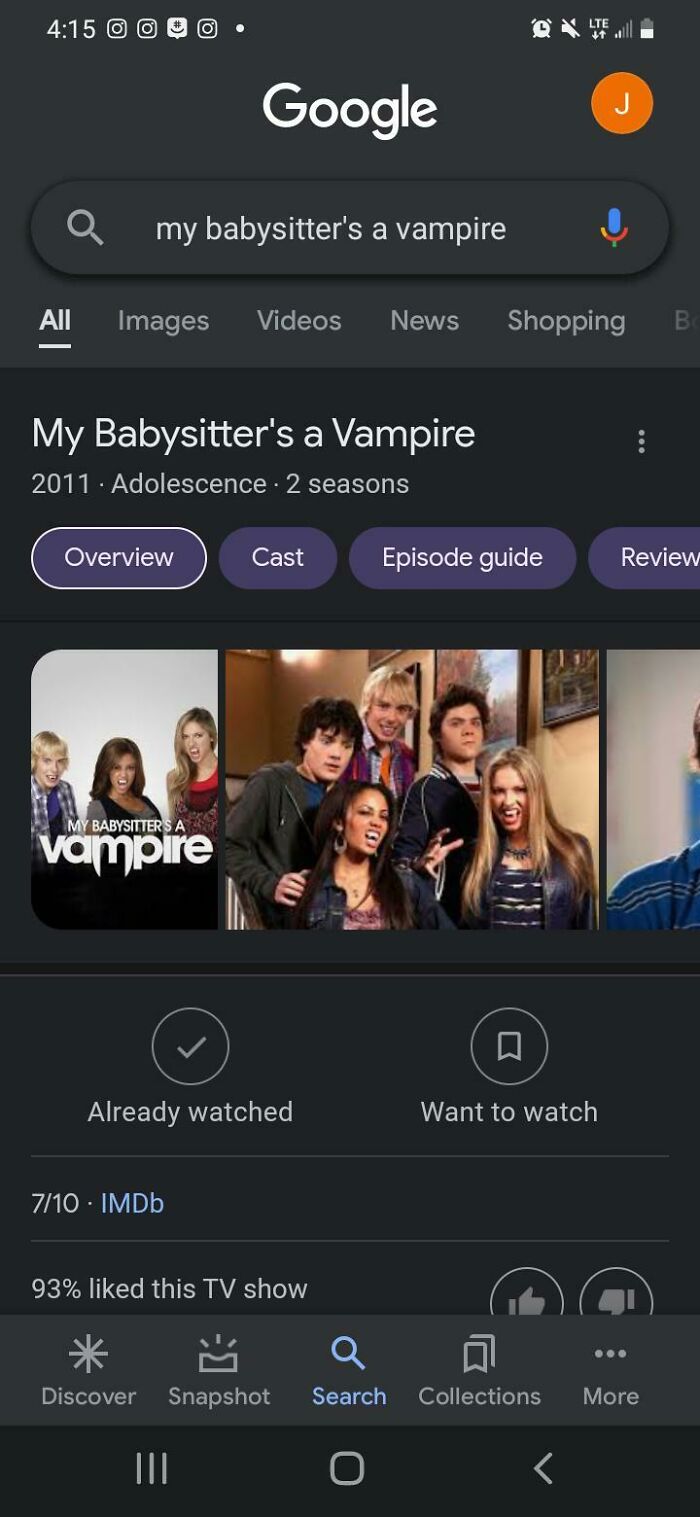Image resolution: width=700 pixels, height=1517 pixels.
Task: Open the Collections tab
Action: (x=479, y=1372)
